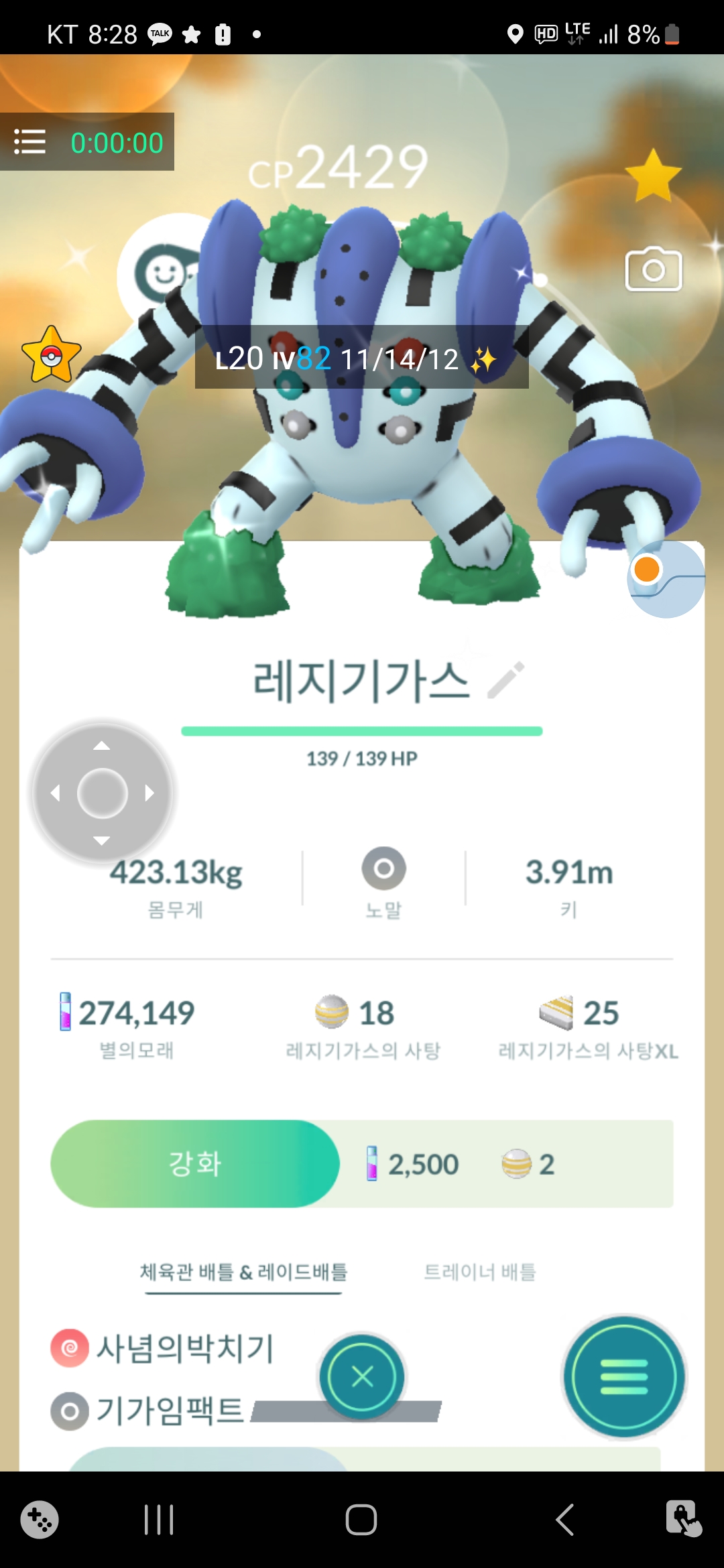Tap the joystick overlay center
724x1568 pixels.
click(103, 793)
